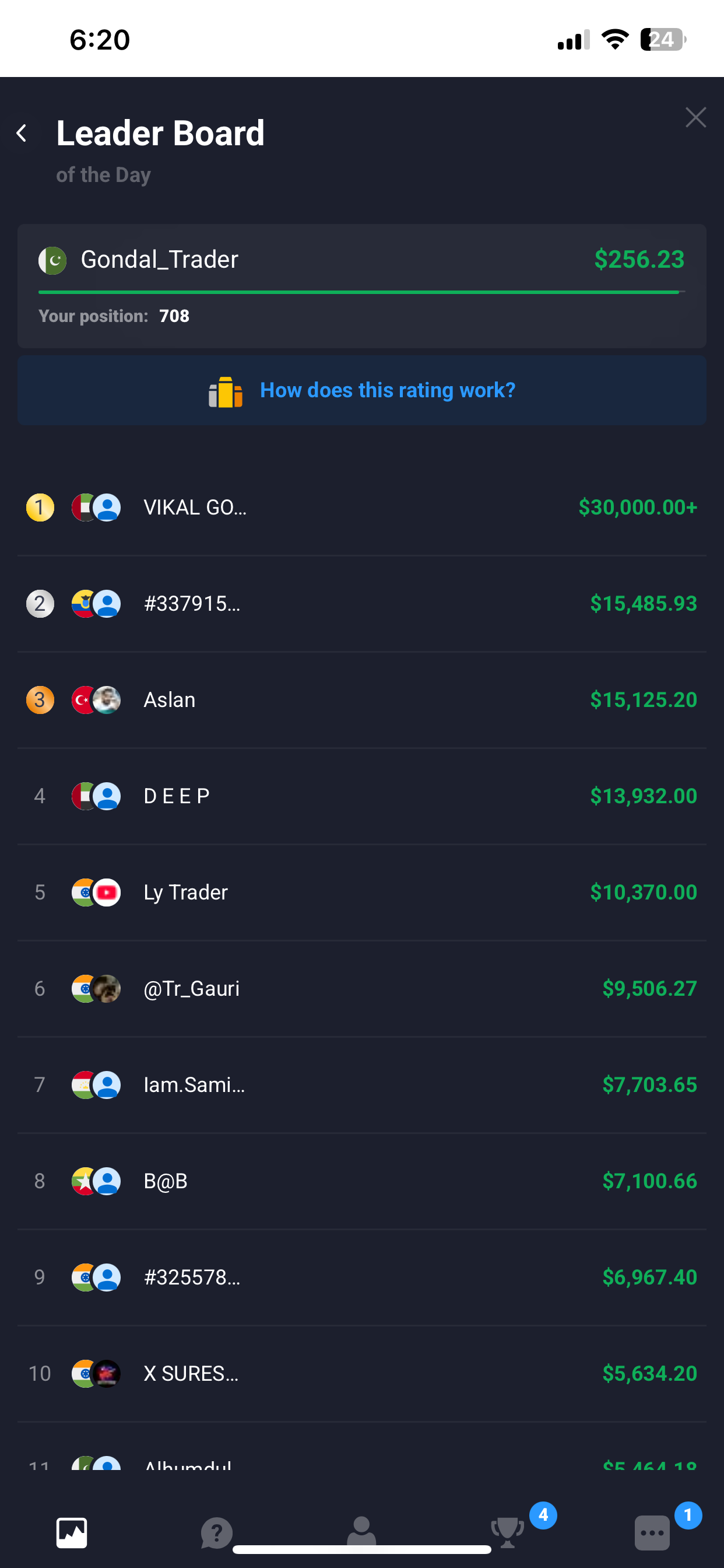724x1568 pixels.
Task: Open the Iam.Sami... trader row
Action: click(x=361, y=1084)
